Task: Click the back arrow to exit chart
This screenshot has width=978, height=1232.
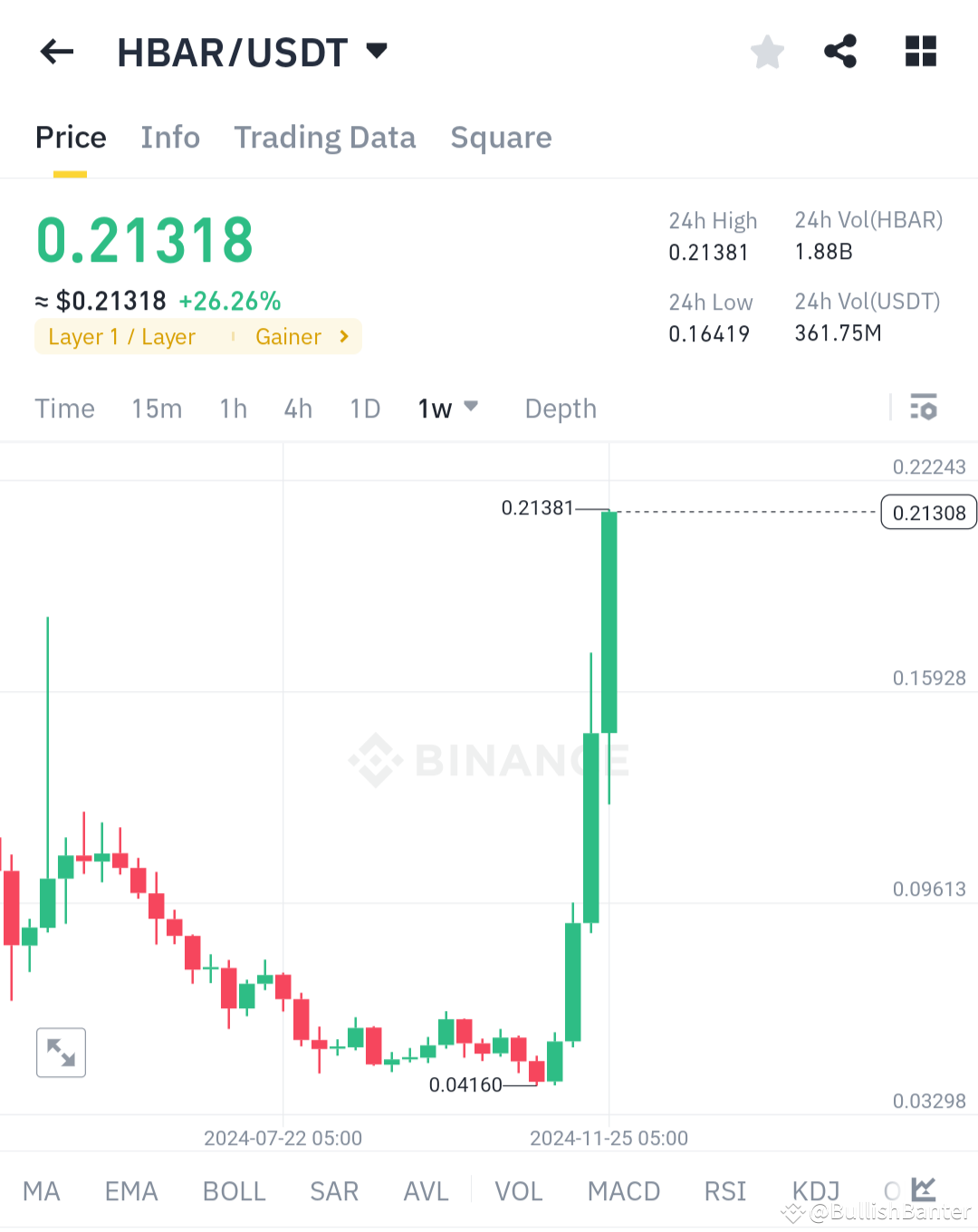Action: (56, 52)
